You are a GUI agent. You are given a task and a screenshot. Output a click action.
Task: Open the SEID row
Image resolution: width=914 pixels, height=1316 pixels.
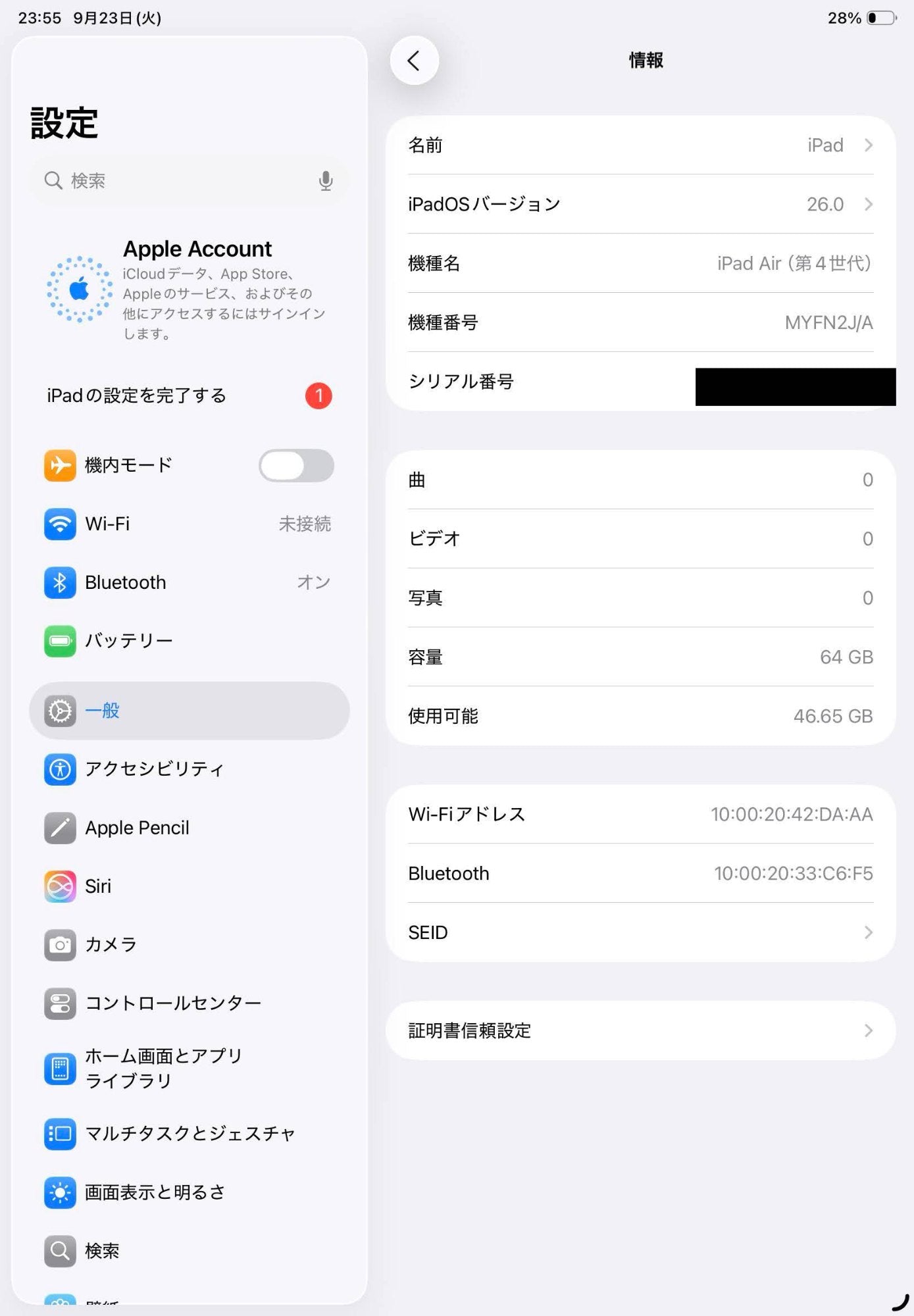(x=640, y=932)
